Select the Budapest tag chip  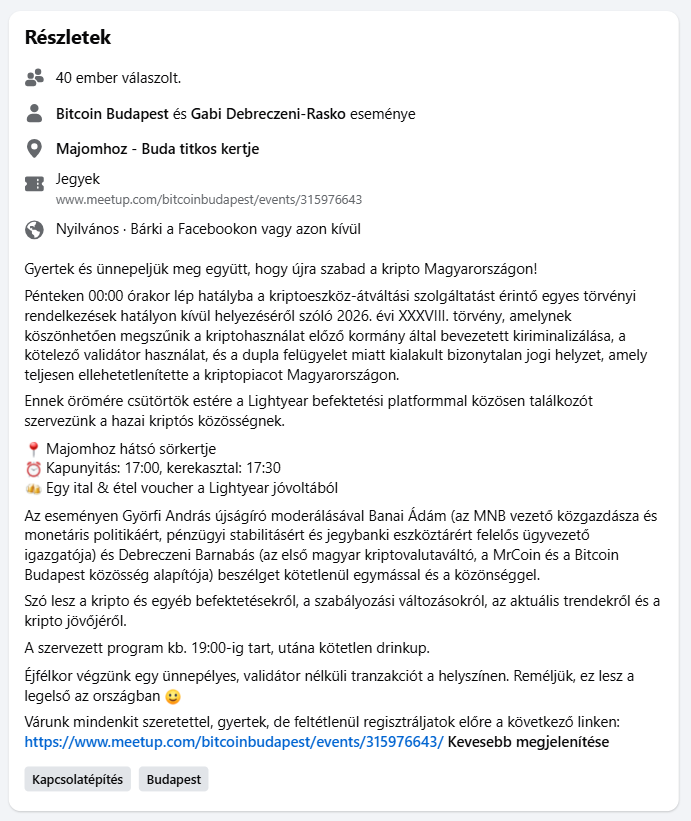coord(174,779)
